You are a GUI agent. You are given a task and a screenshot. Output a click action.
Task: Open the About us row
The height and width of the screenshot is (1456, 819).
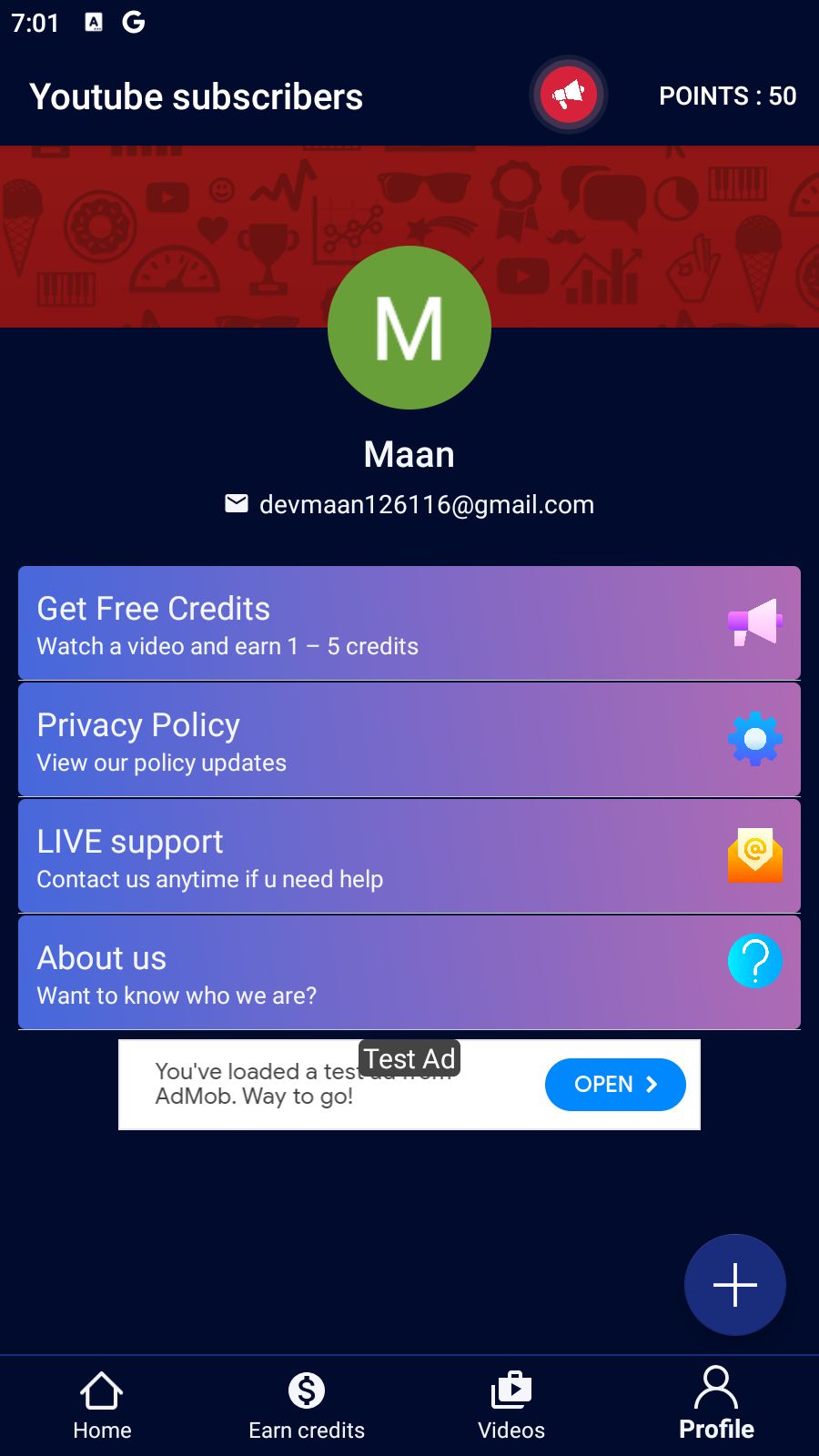tap(409, 973)
